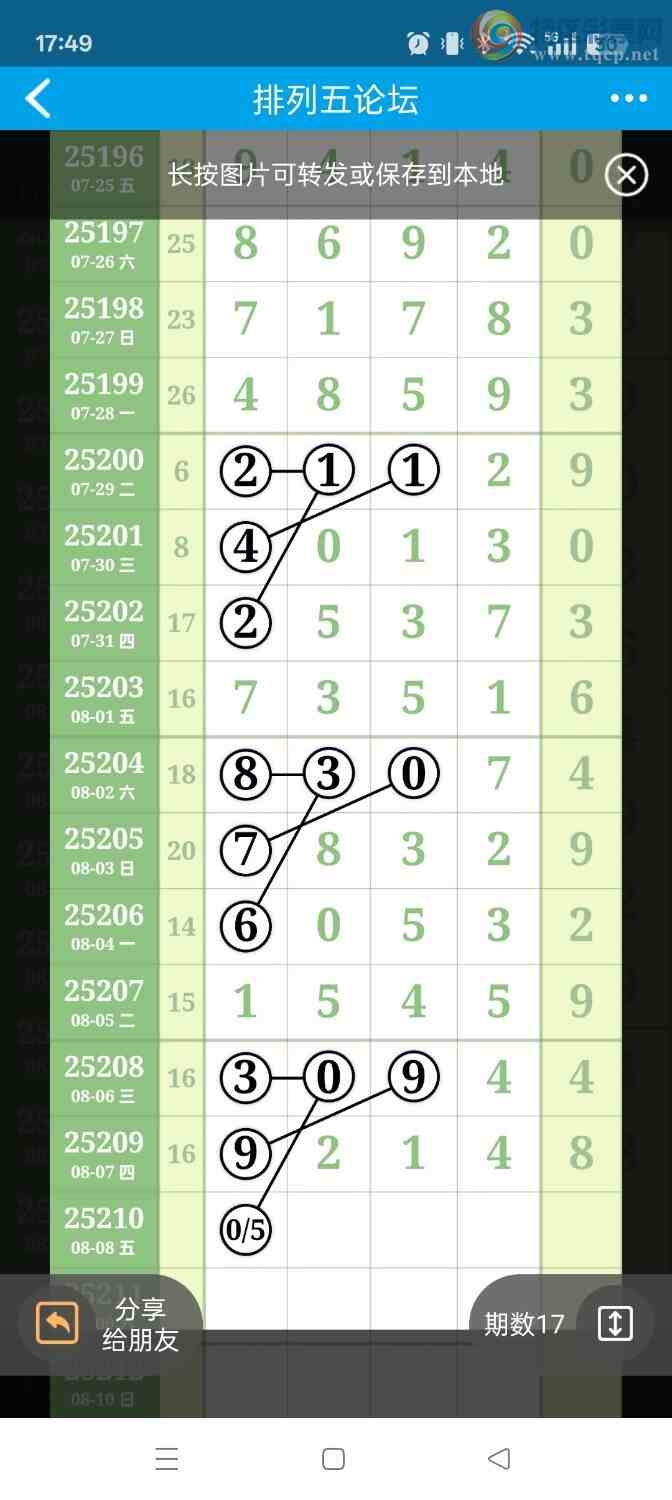Tap the system back navigation button
Screen dimensions: 672x1500
(x=499, y=1459)
